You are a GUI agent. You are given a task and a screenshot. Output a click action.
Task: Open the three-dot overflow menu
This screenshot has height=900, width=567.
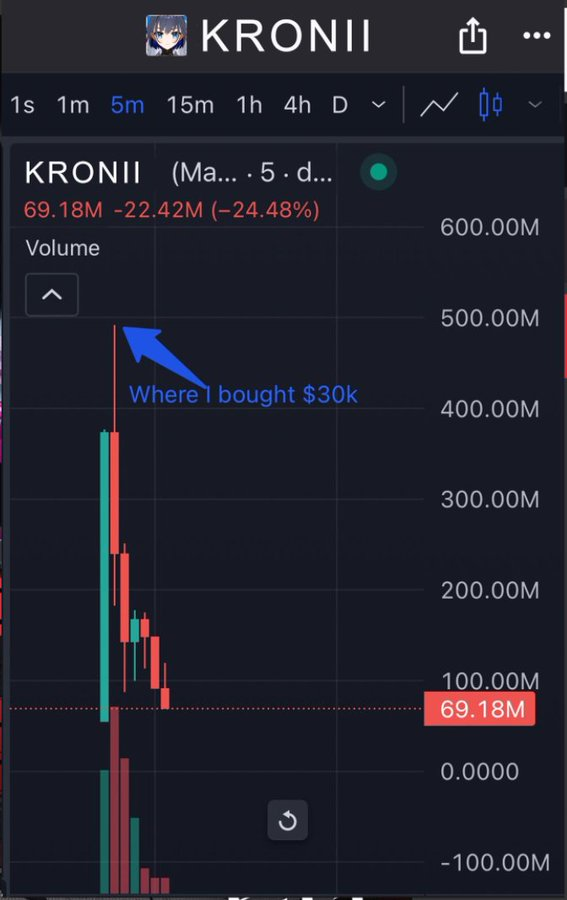(537, 36)
